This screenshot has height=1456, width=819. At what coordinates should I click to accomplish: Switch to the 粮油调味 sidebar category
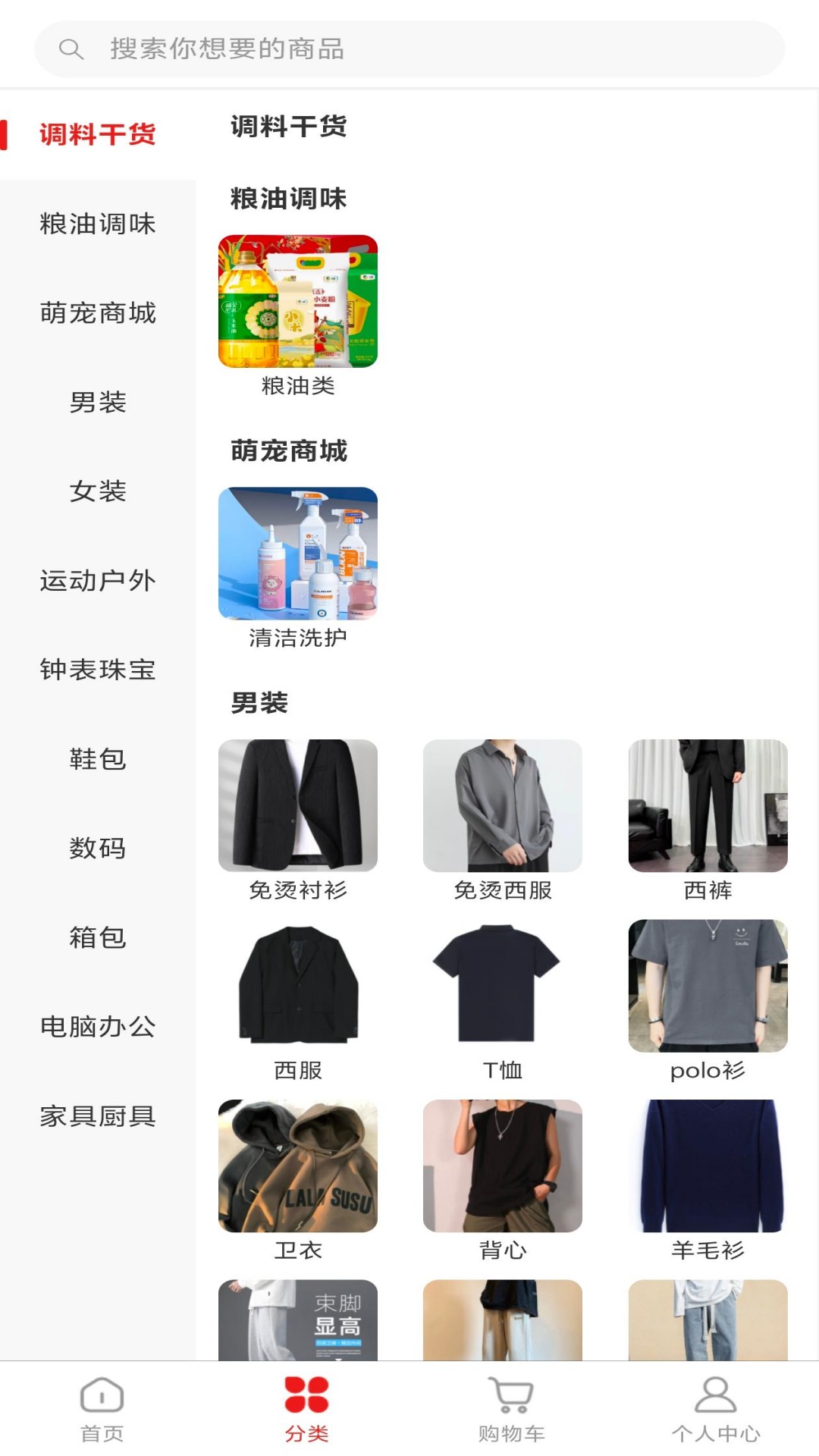click(96, 224)
